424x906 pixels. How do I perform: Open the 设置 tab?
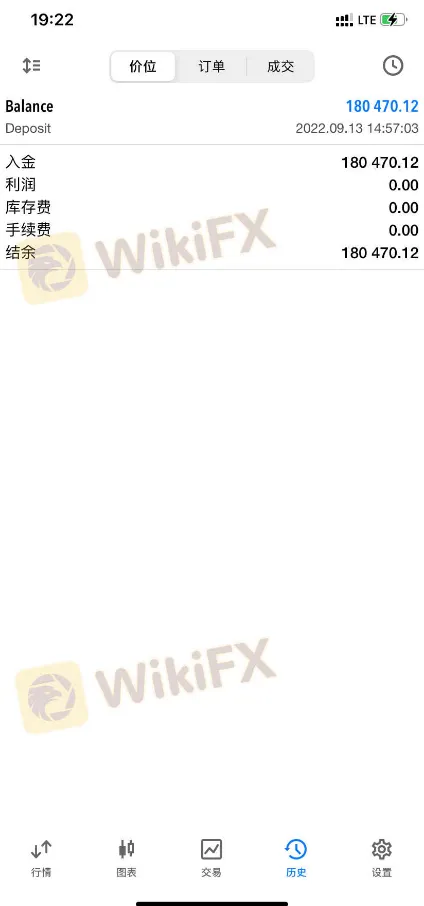382,858
